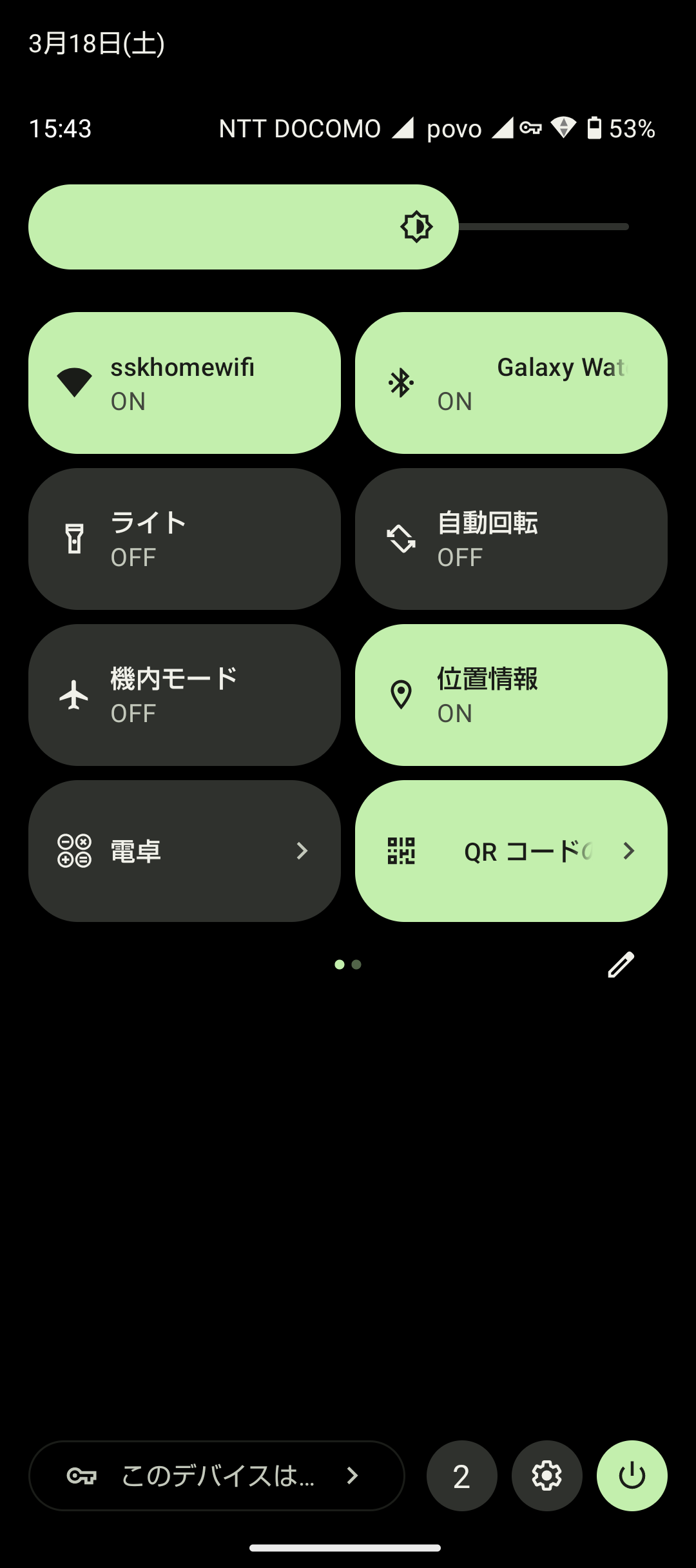Open system settings via gear icon

coord(546,1476)
